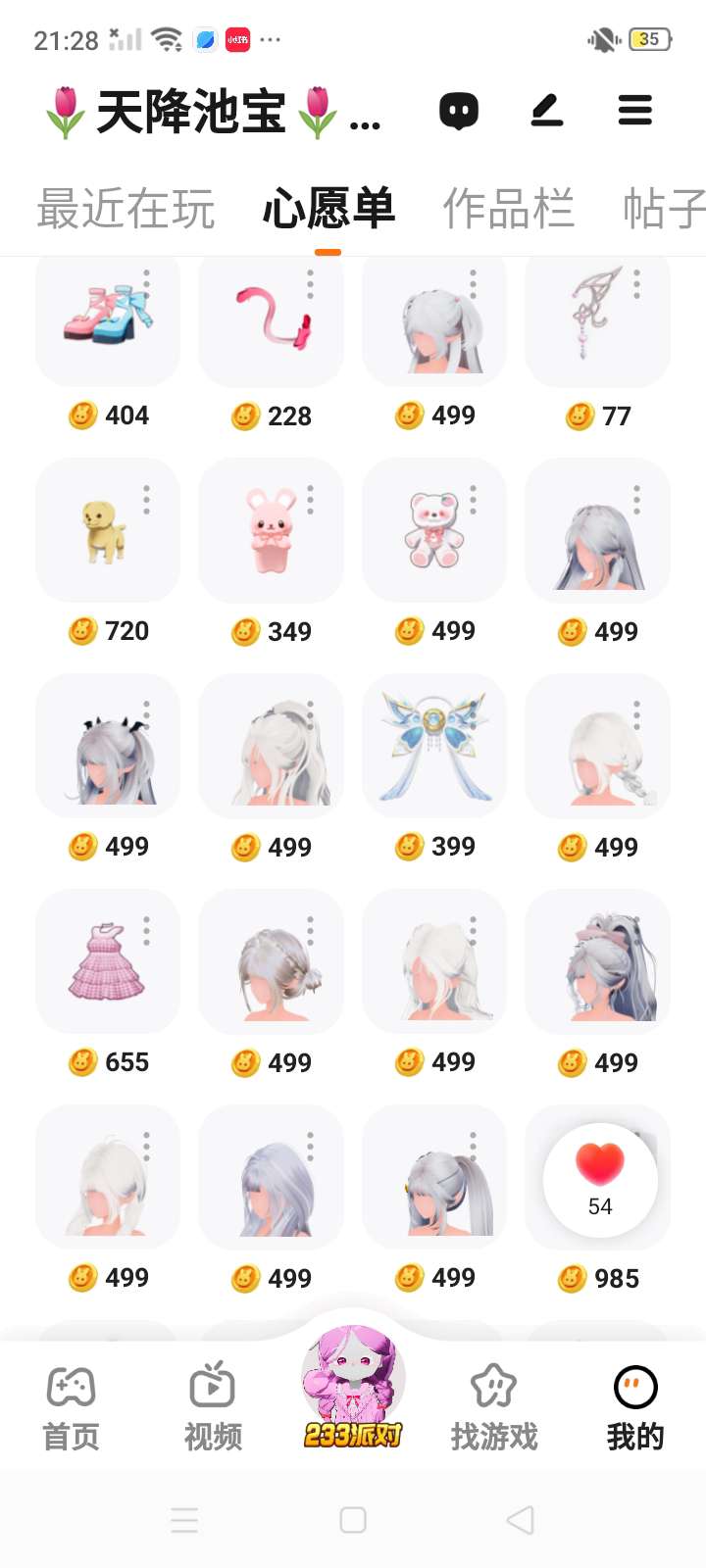Open the hamburger menu
The height and width of the screenshot is (1568, 706).
click(x=634, y=110)
